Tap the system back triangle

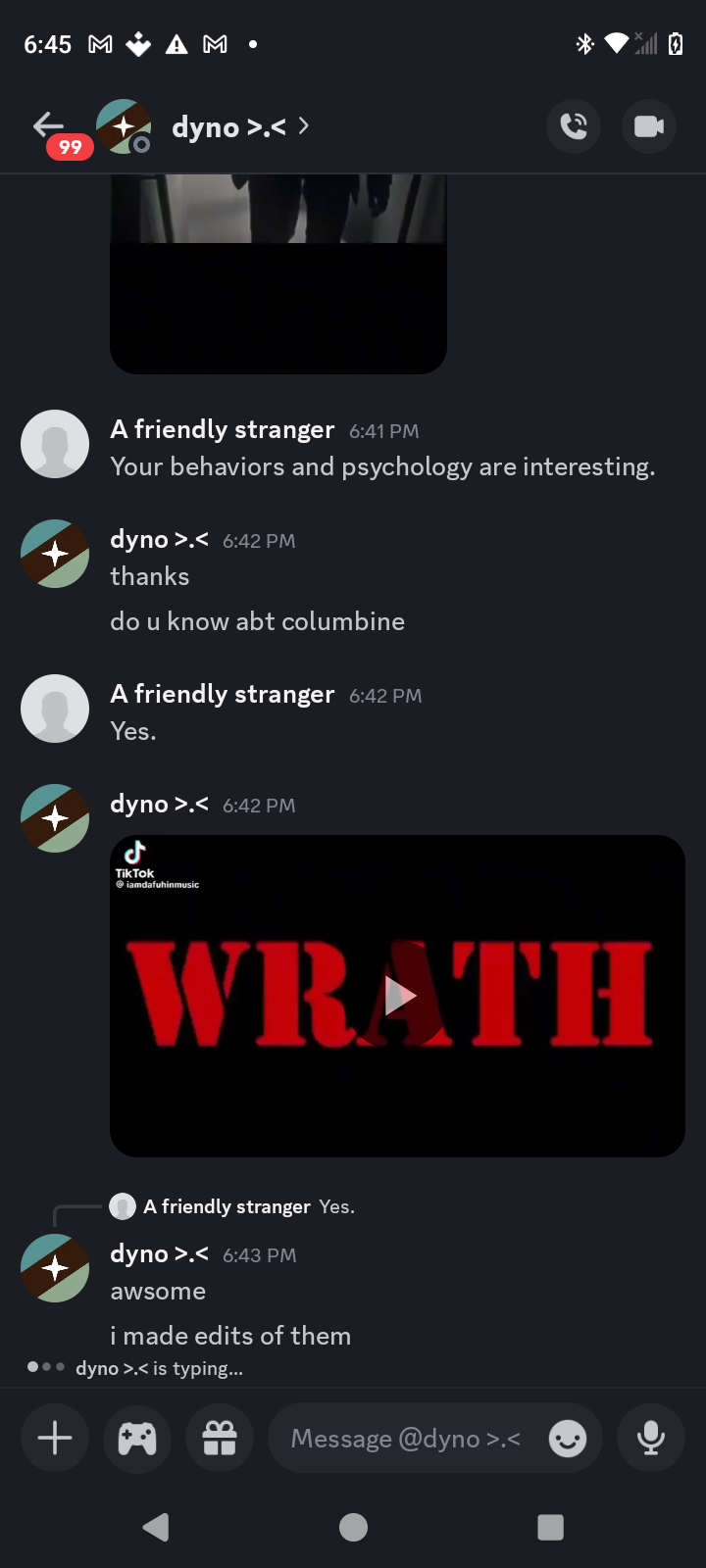156,1527
